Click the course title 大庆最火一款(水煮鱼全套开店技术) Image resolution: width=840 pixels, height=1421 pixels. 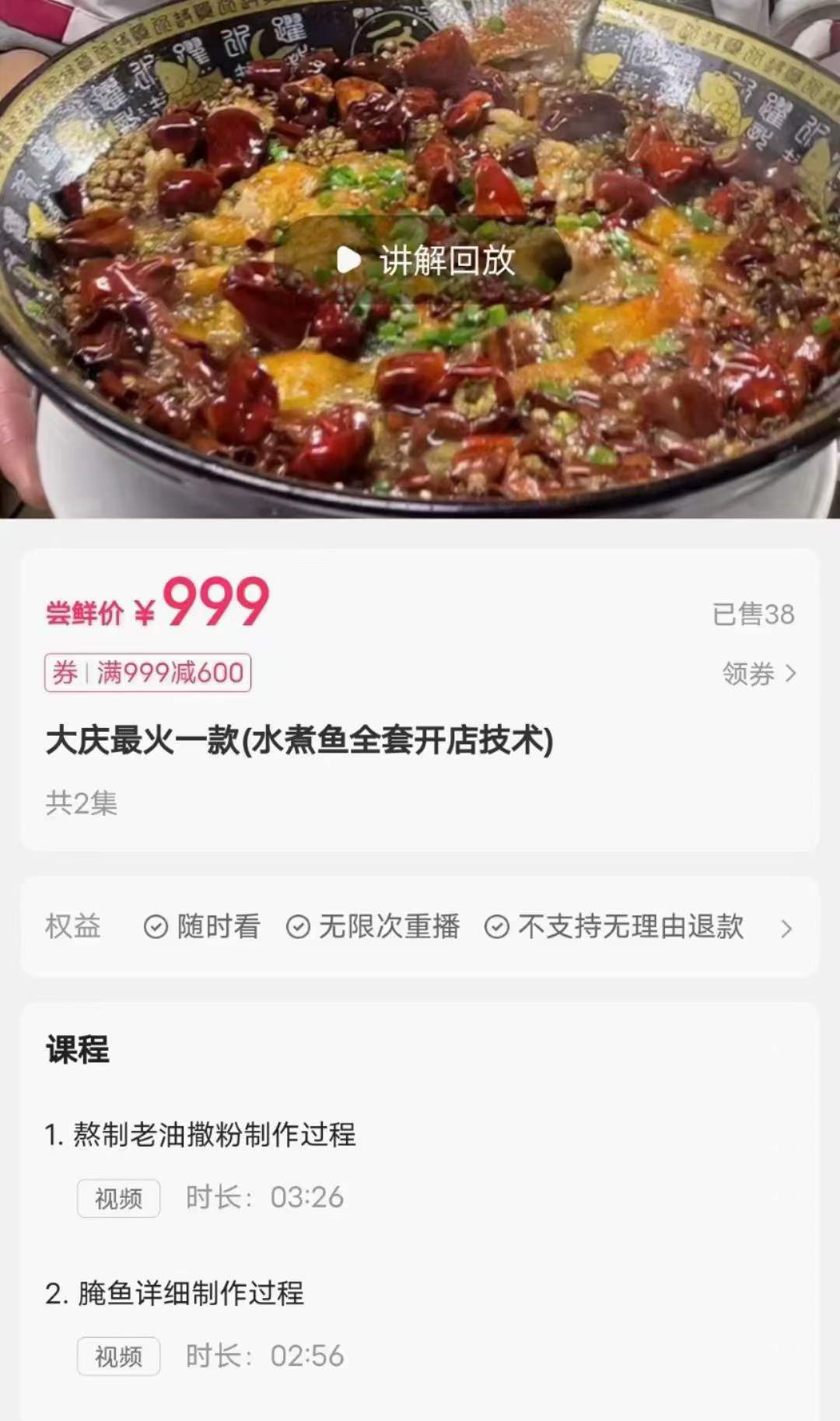tap(298, 744)
